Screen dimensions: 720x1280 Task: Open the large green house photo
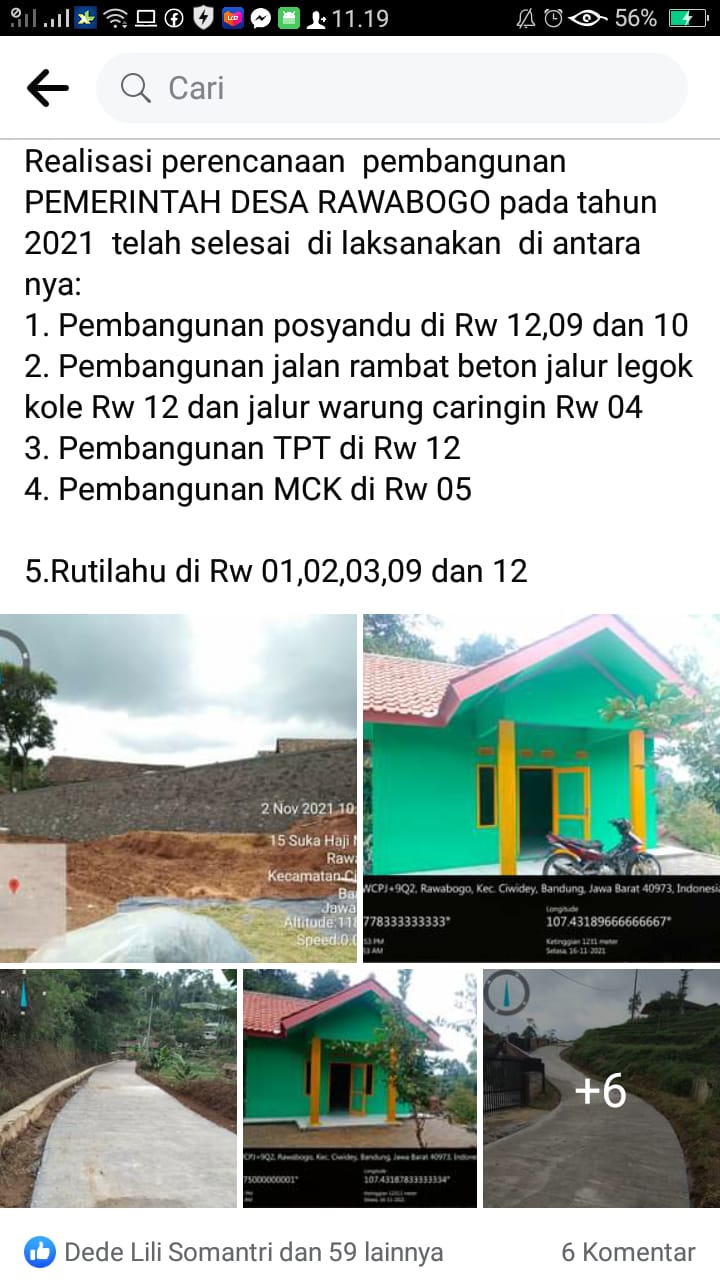tap(541, 788)
